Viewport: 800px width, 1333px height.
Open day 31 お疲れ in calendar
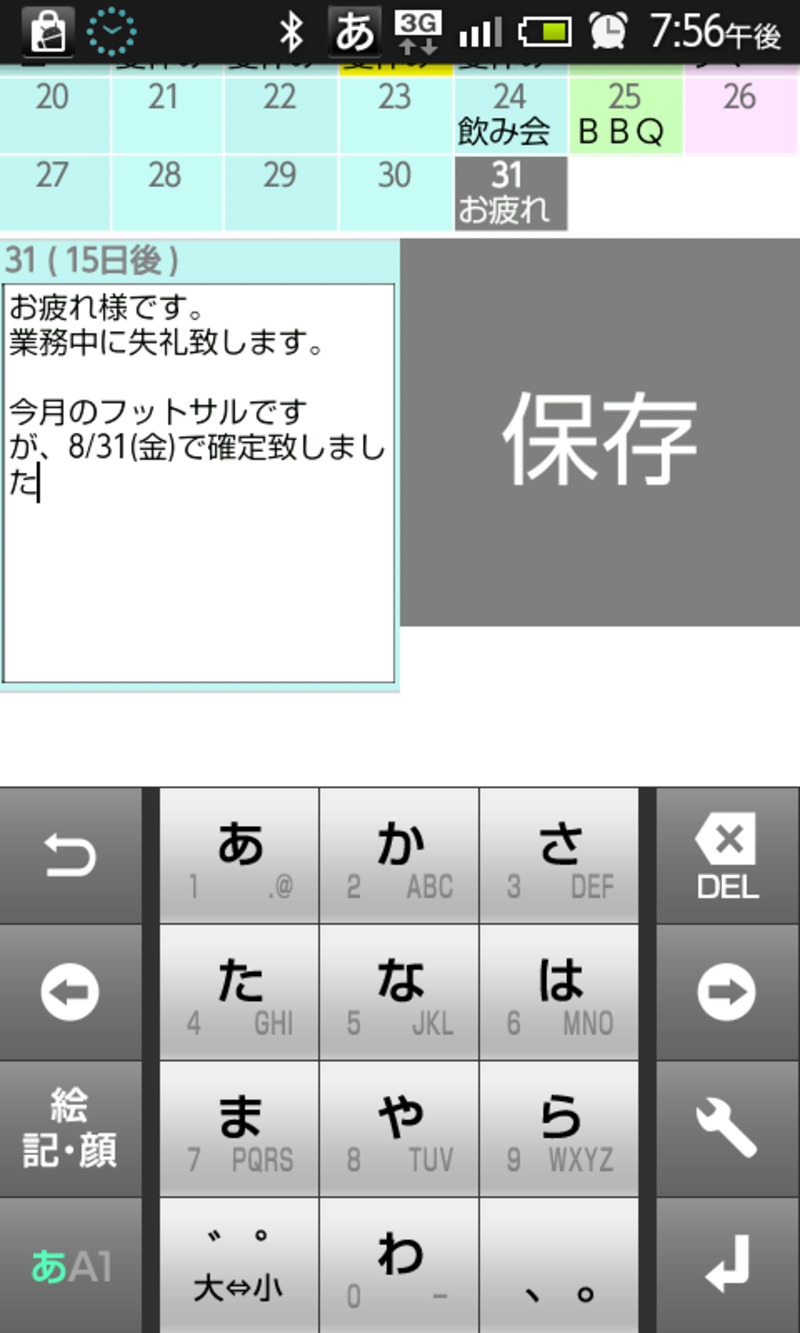coord(510,192)
